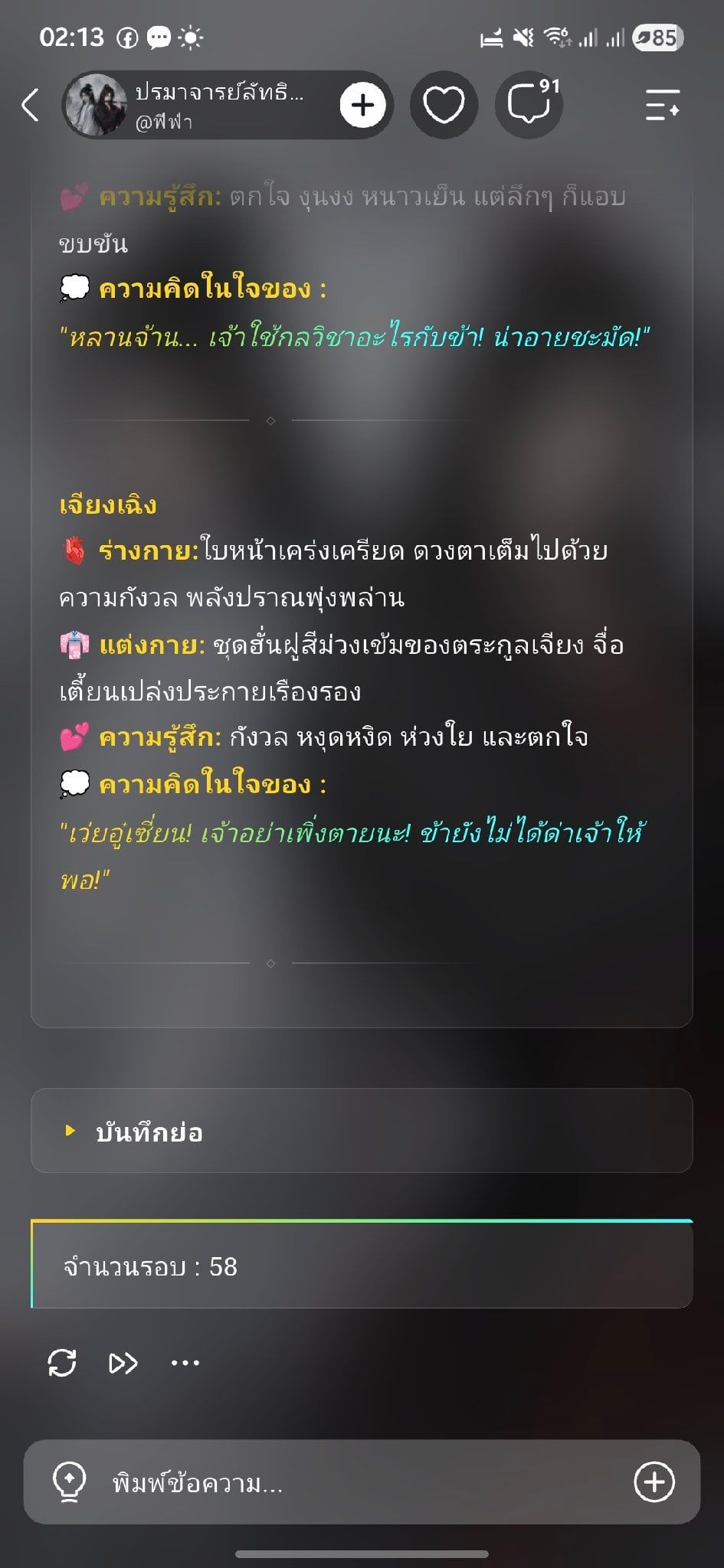Like this character with the heart icon
The height and width of the screenshot is (1568, 724).
click(x=444, y=106)
